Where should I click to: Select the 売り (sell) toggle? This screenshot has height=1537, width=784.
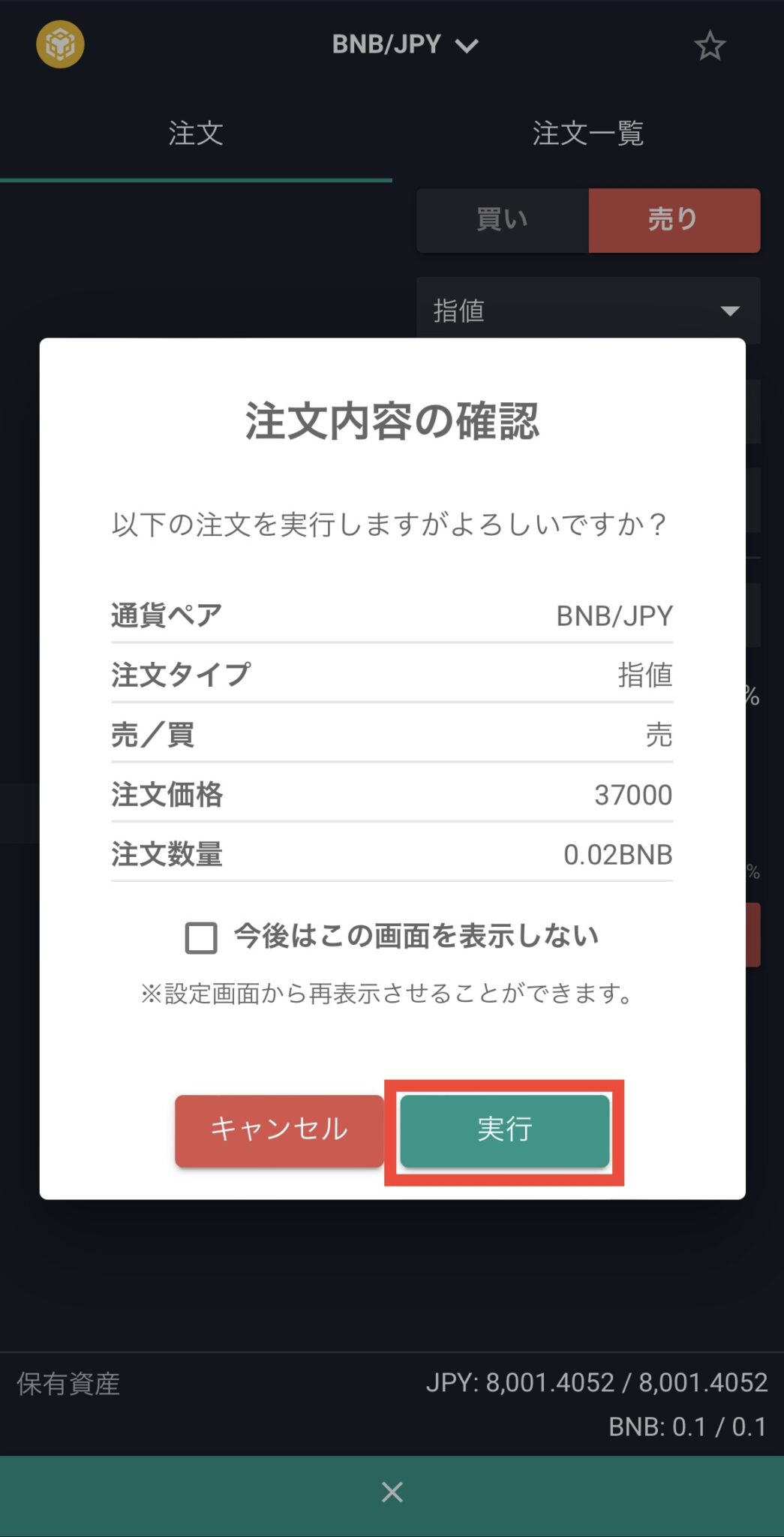click(x=674, y=220)
